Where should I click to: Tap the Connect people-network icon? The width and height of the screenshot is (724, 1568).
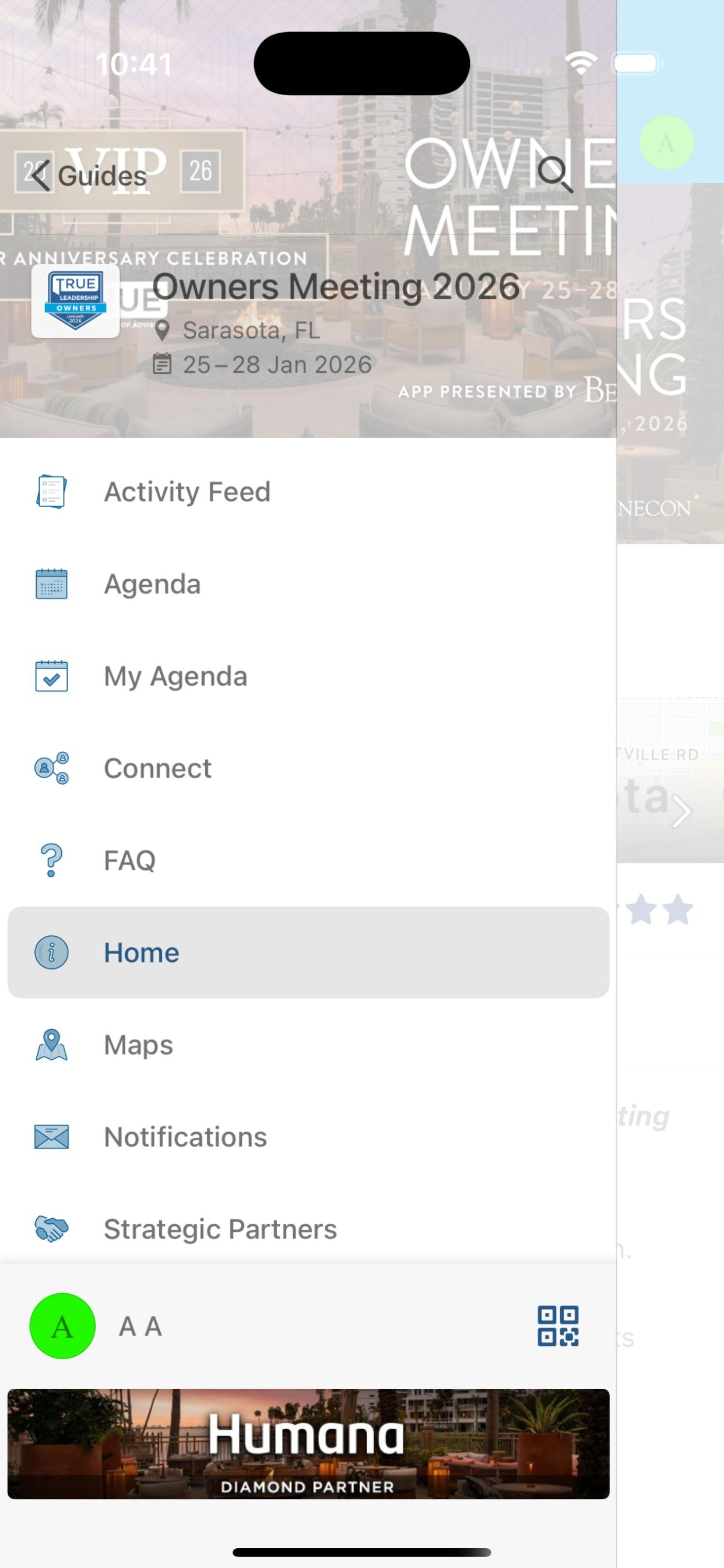tap(51, 768)
